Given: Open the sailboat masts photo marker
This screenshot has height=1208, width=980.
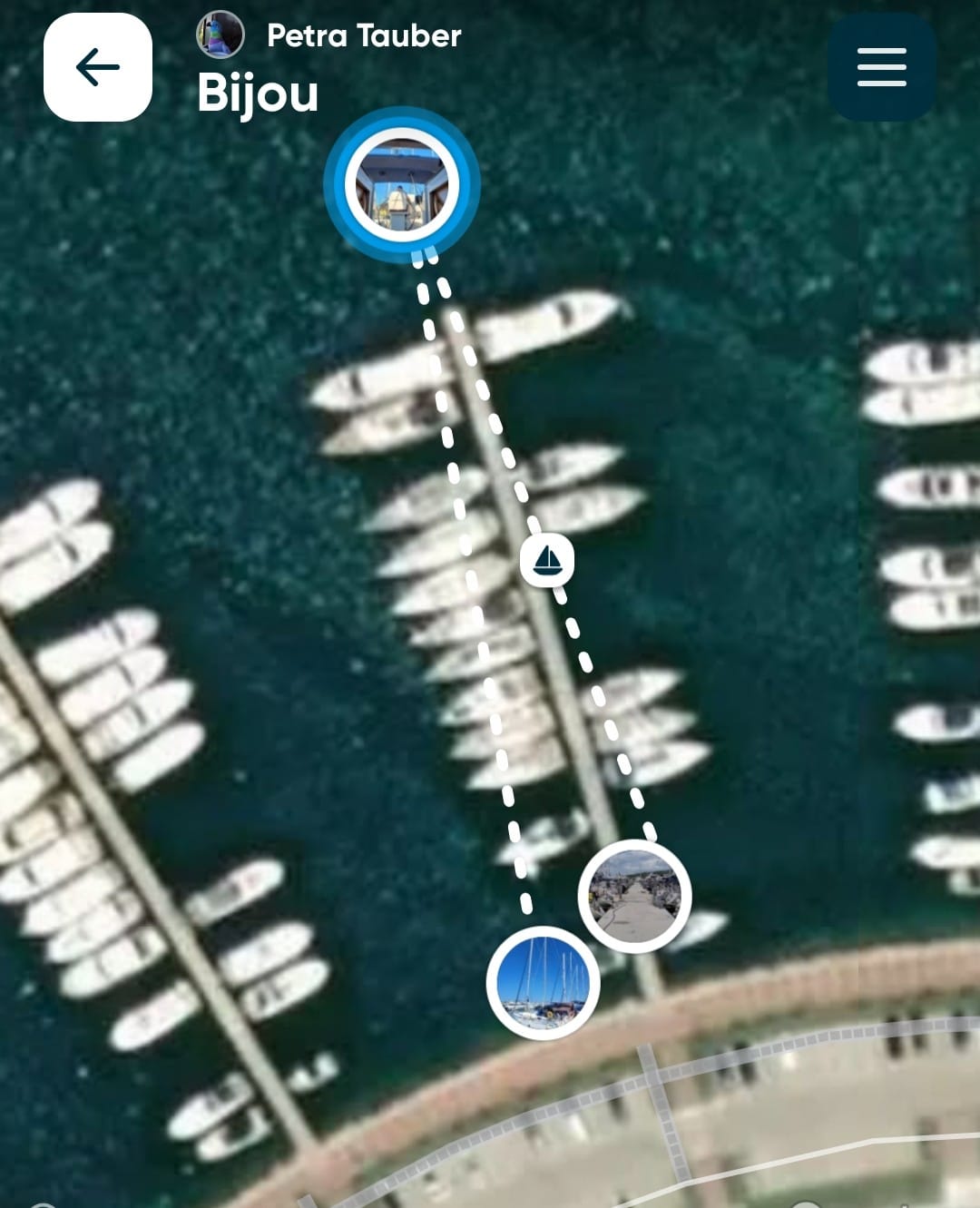Looking at the screenshot, I should (543, 983).
